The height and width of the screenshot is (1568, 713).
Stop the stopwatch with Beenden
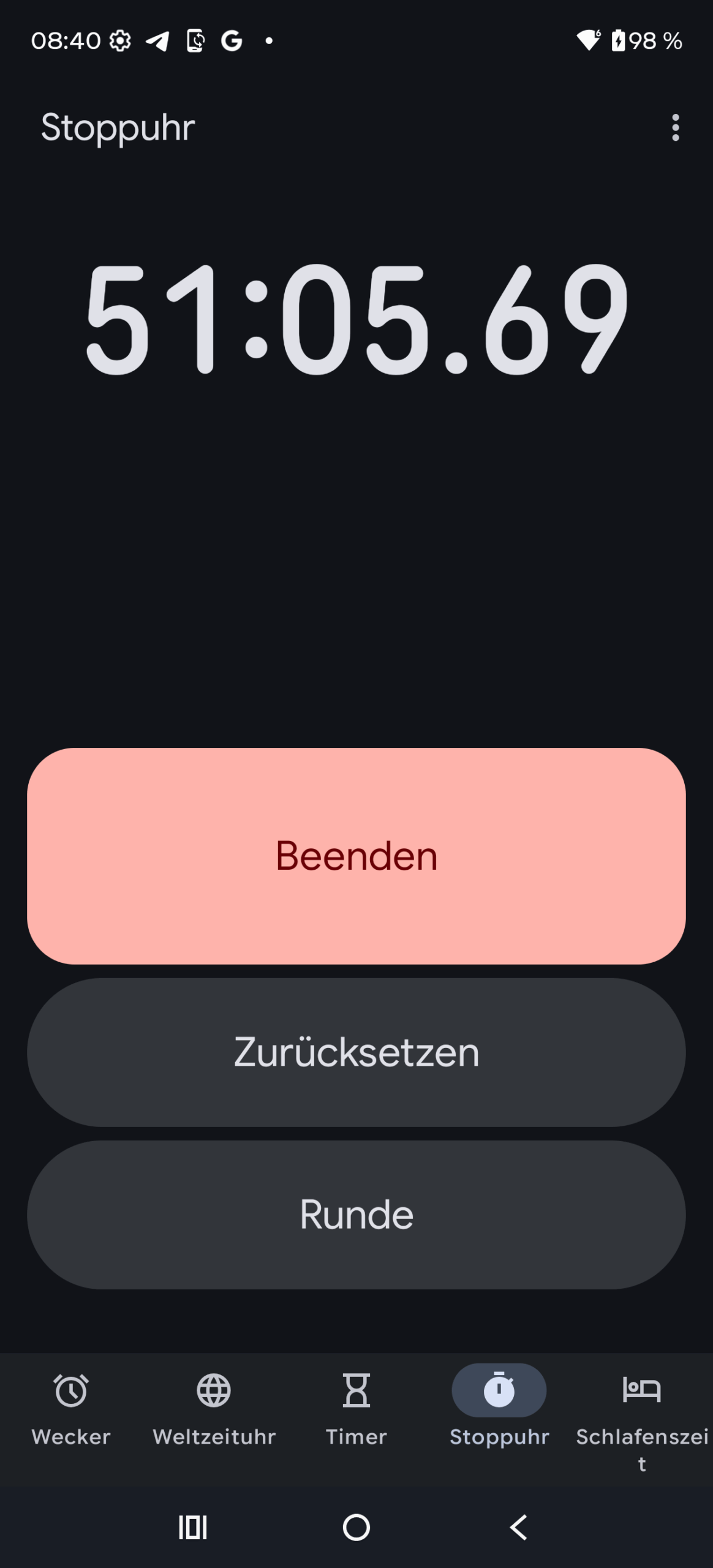click(356, 856)
